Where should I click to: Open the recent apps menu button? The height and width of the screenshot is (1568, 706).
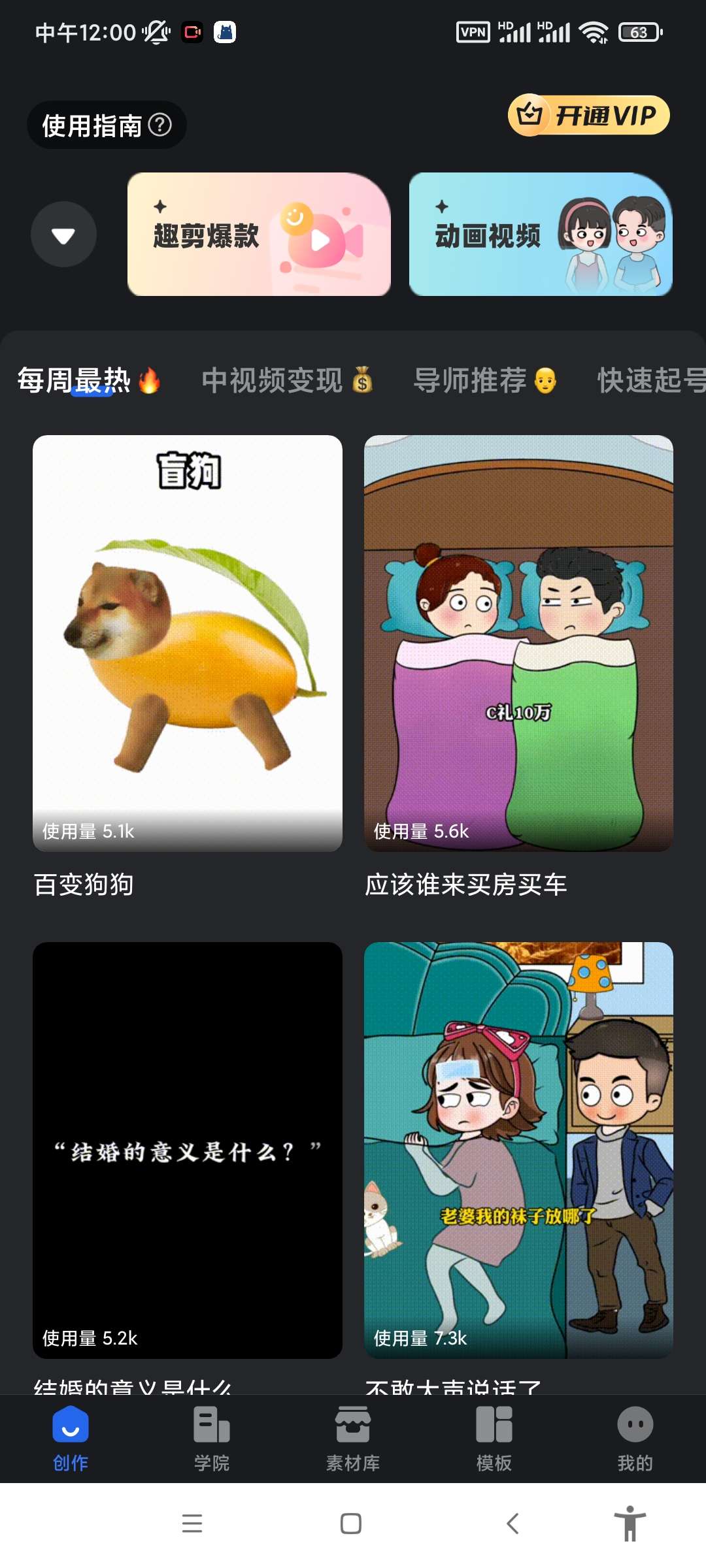[x=192, y=1524]
